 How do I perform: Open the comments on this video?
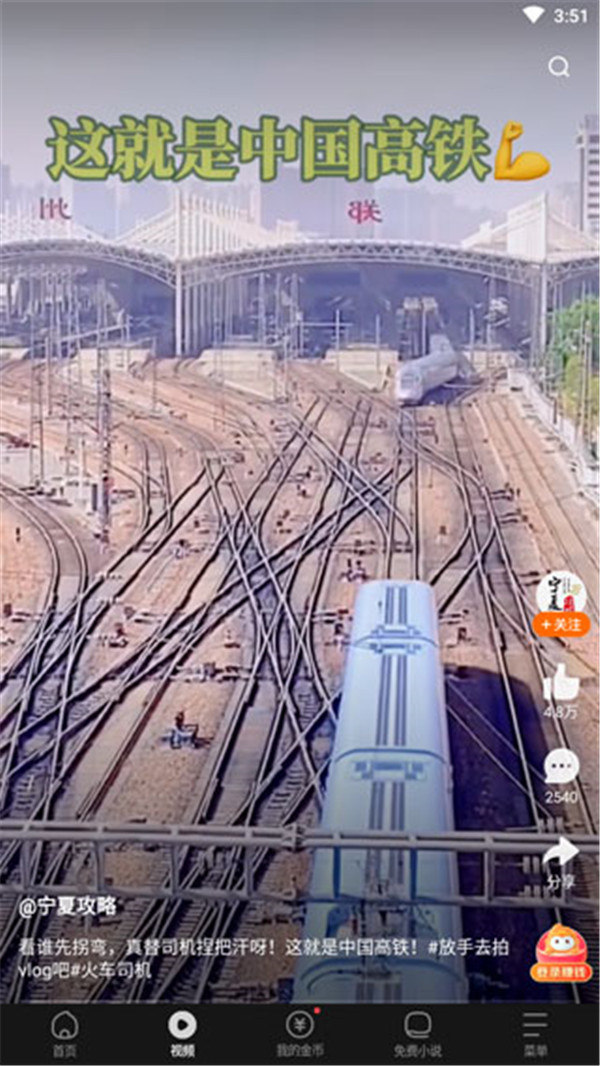click(x=561, y=768)
